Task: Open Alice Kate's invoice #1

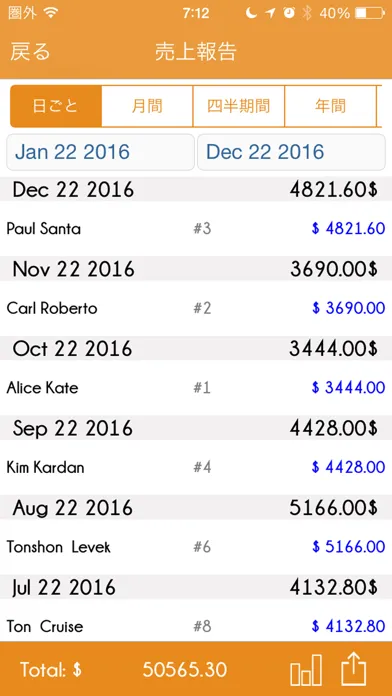Action: tap(196, 388)
